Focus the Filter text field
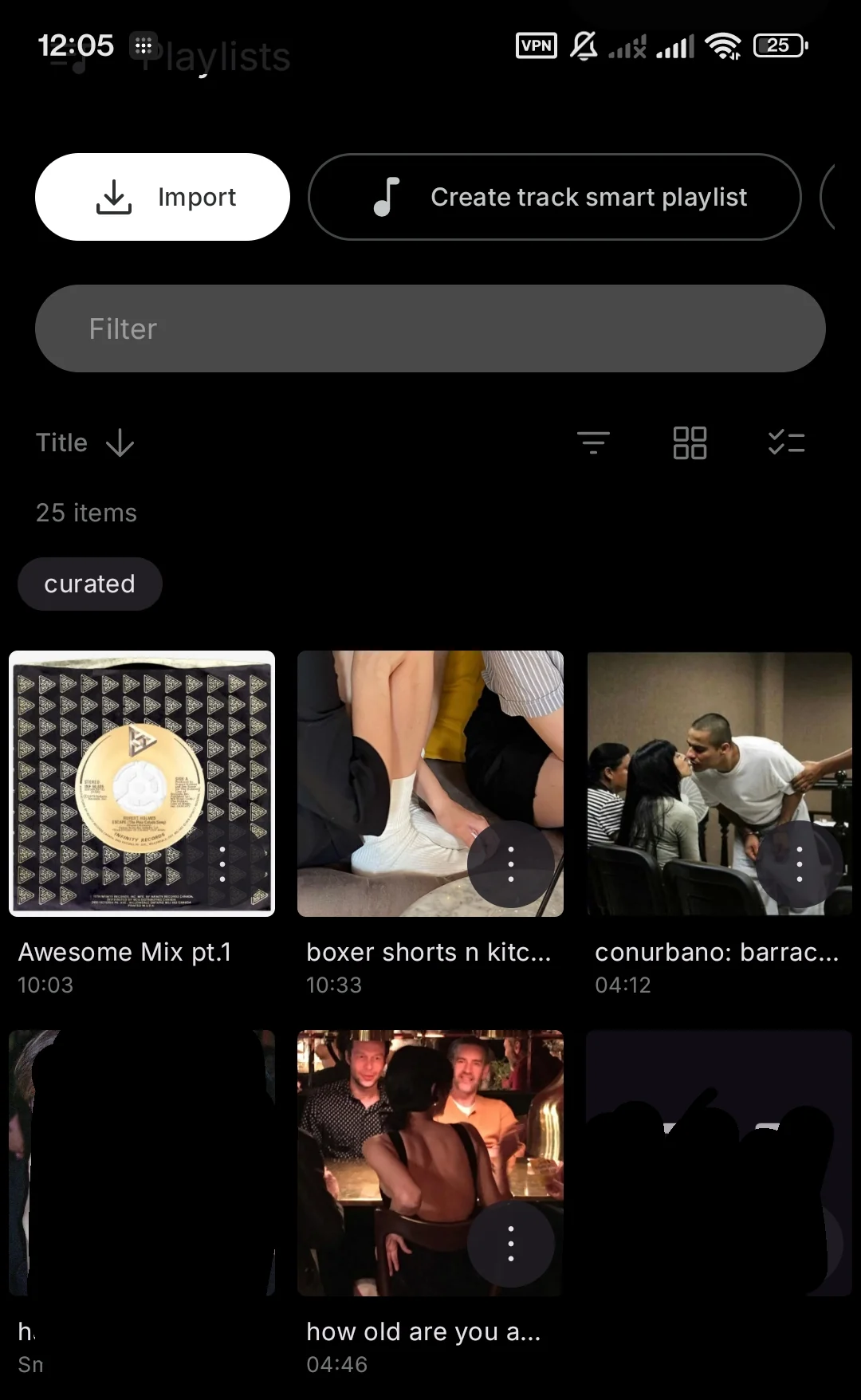The image size is (861, 1400). tap(431, 328)
